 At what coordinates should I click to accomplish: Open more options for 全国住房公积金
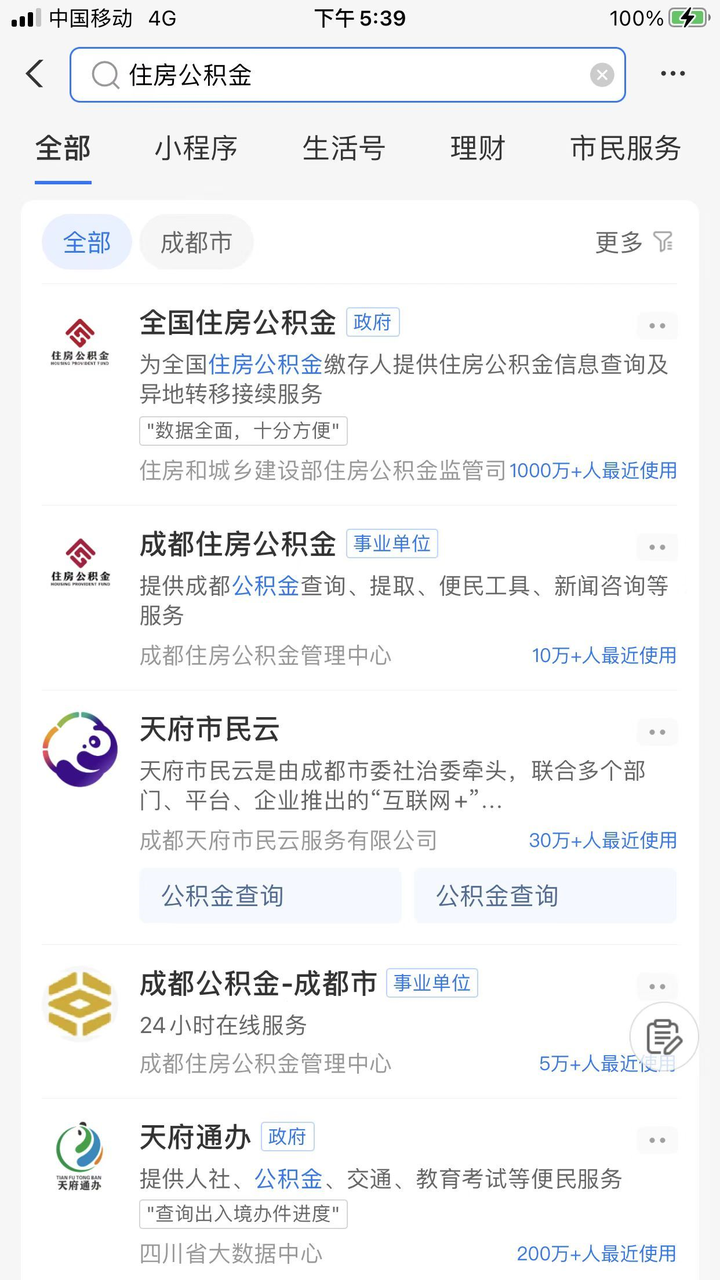coord(657,326)
